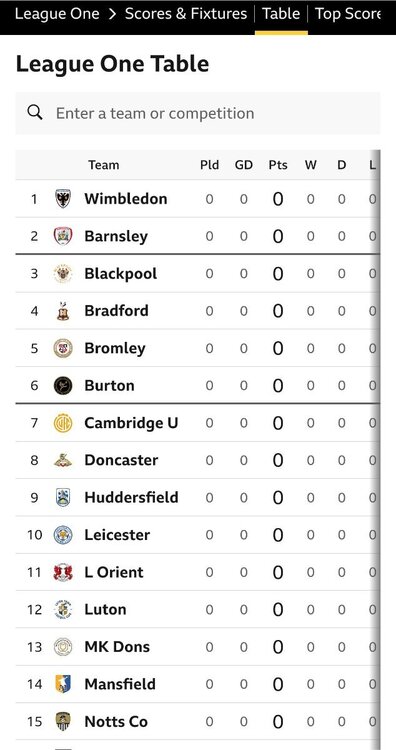
Task: Open Barnsley's team page
Action: click(116, 236)
